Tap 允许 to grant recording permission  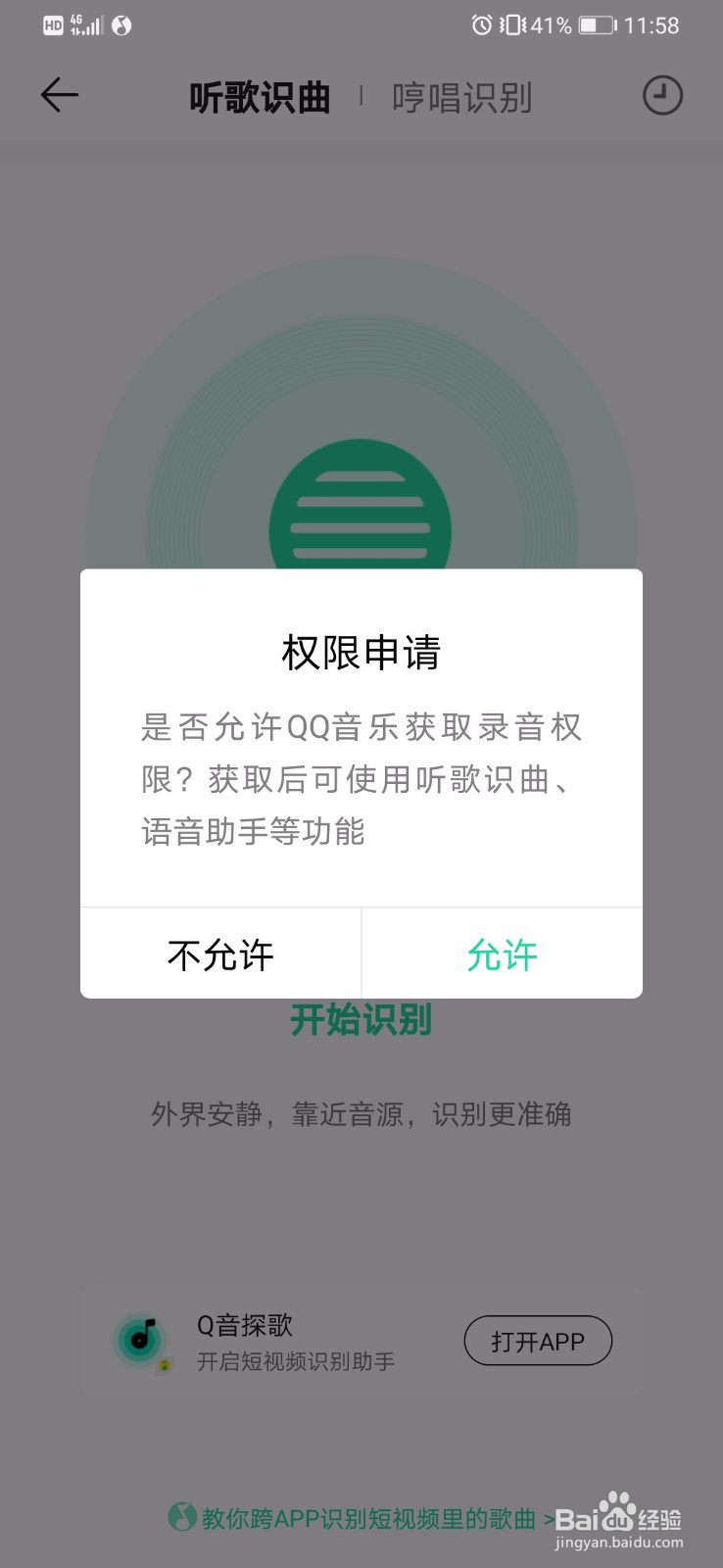pyautogui.click(x=501, y=954)
